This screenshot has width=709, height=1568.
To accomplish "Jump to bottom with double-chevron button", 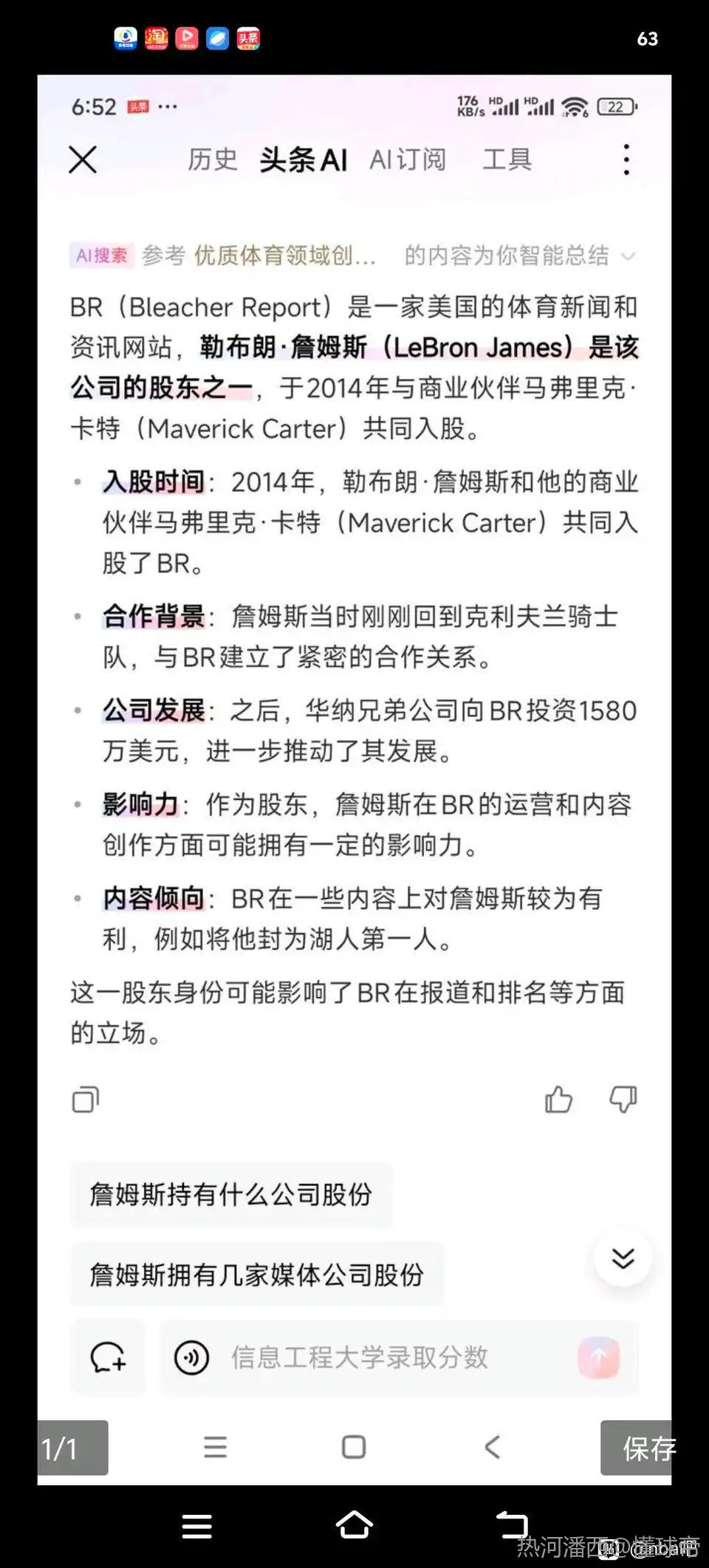I will coord(623,1258).
